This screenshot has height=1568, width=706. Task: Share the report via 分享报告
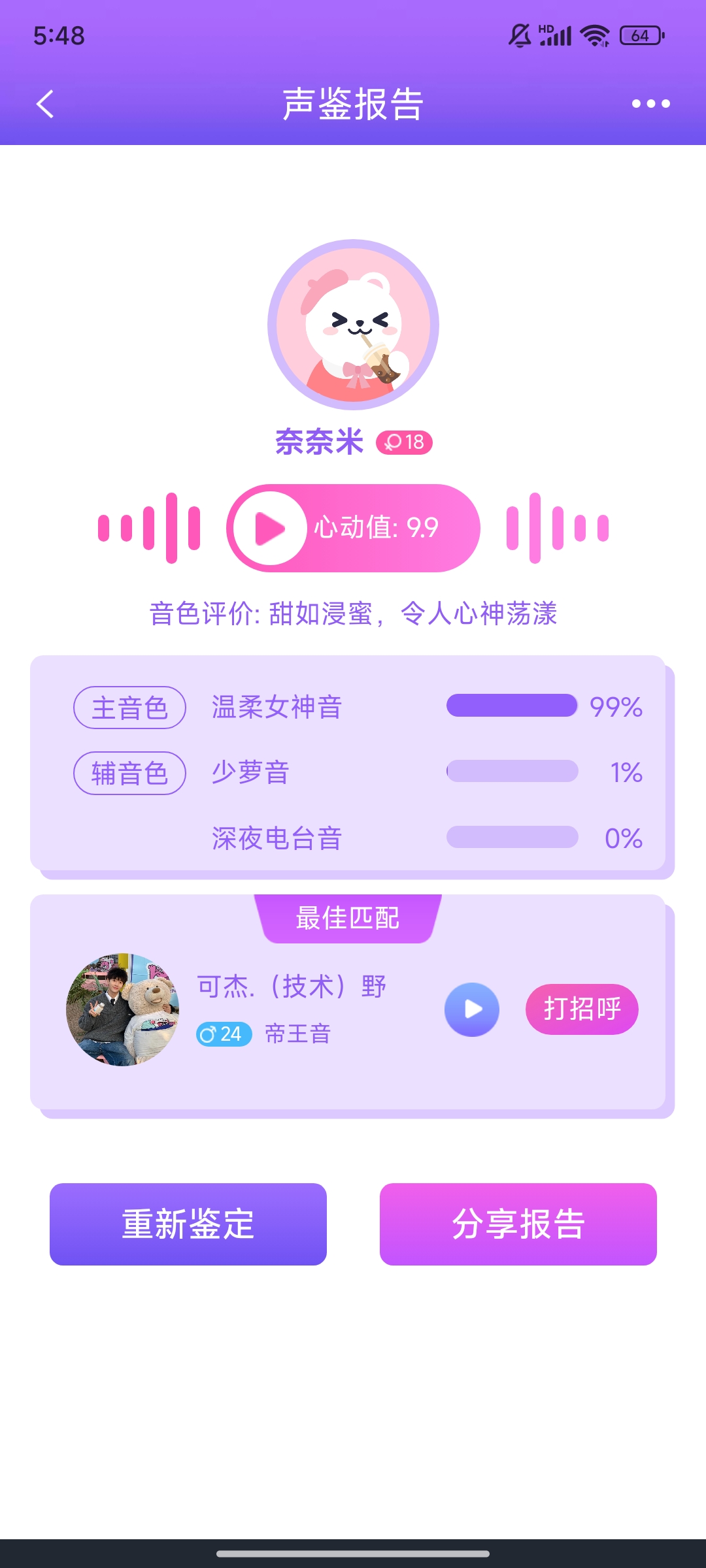[x=518, y=1224]
